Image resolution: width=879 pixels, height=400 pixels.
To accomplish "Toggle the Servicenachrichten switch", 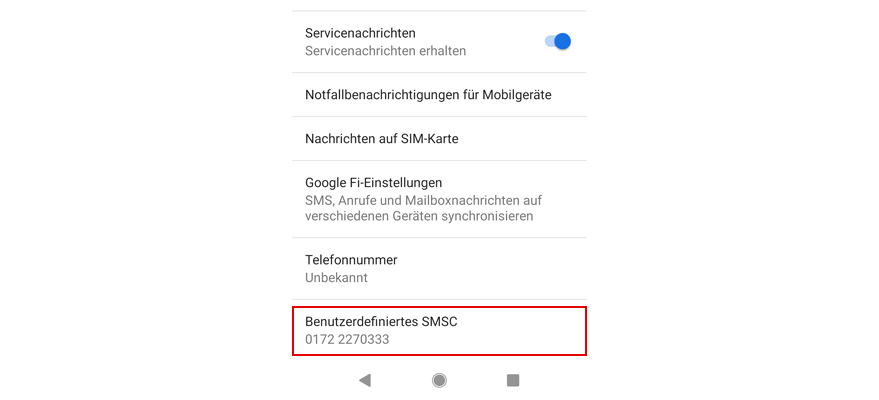I will point(557,42).
